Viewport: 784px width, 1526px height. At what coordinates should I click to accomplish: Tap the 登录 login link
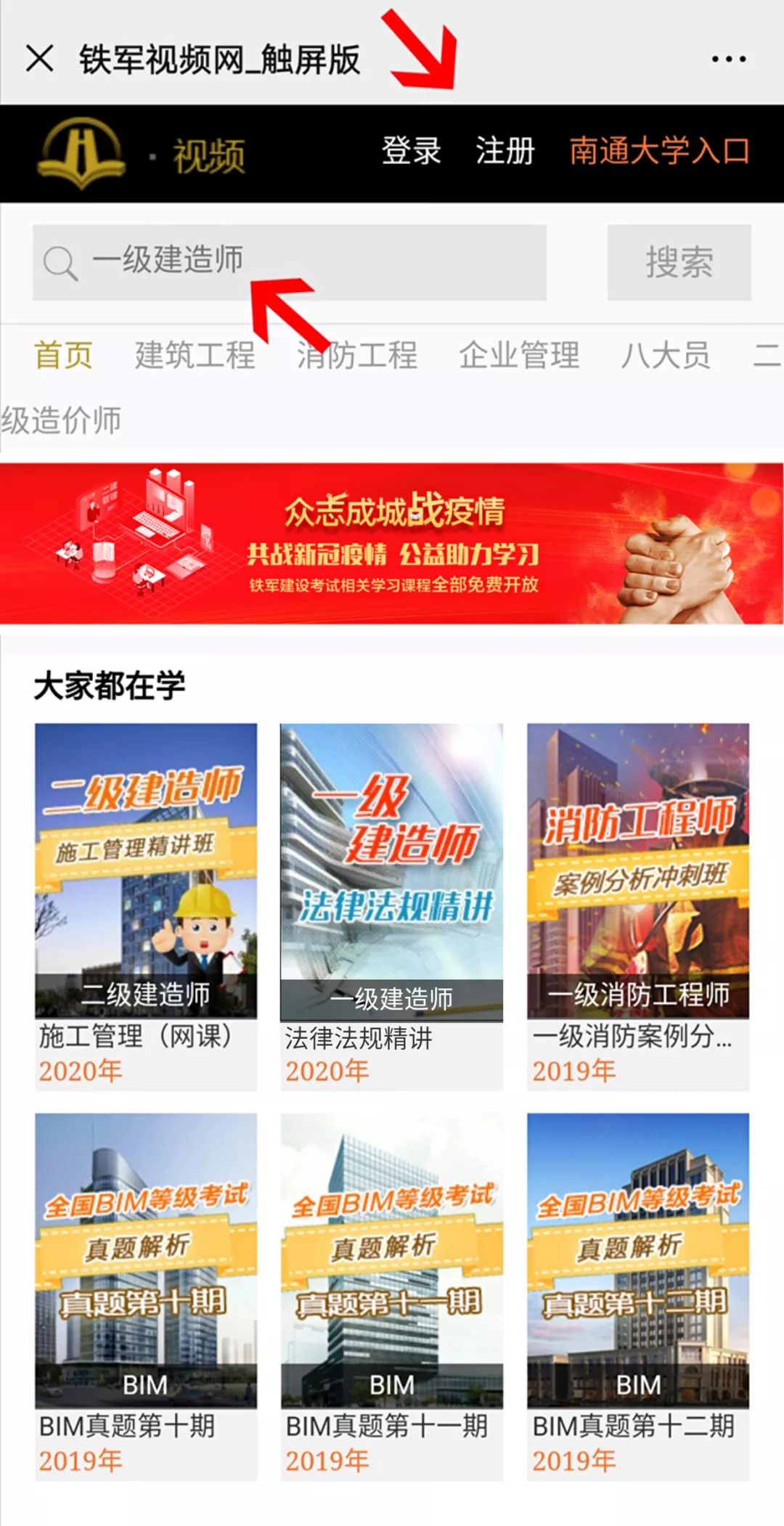tap(412, 151)
